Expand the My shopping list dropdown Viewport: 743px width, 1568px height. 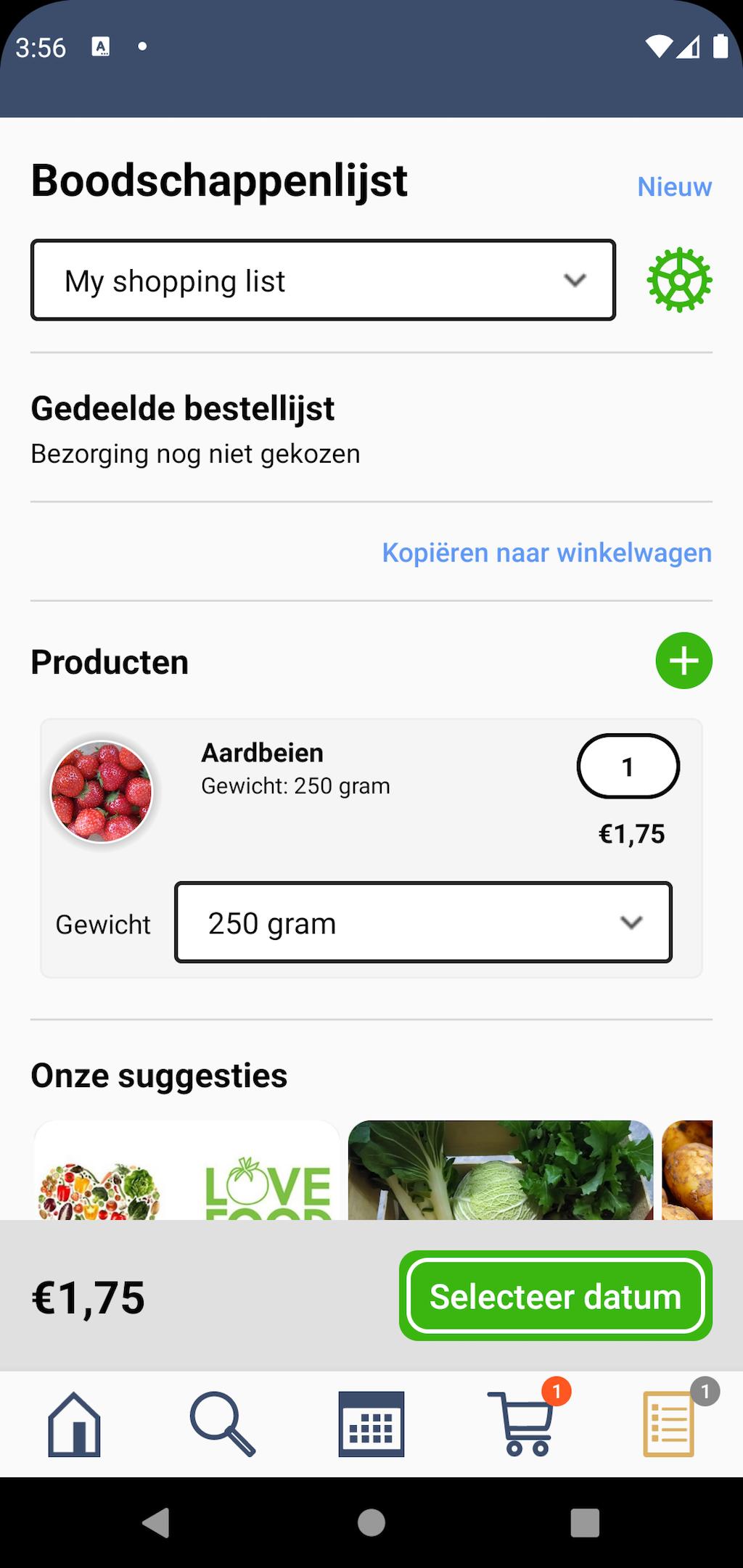(323, 280)
